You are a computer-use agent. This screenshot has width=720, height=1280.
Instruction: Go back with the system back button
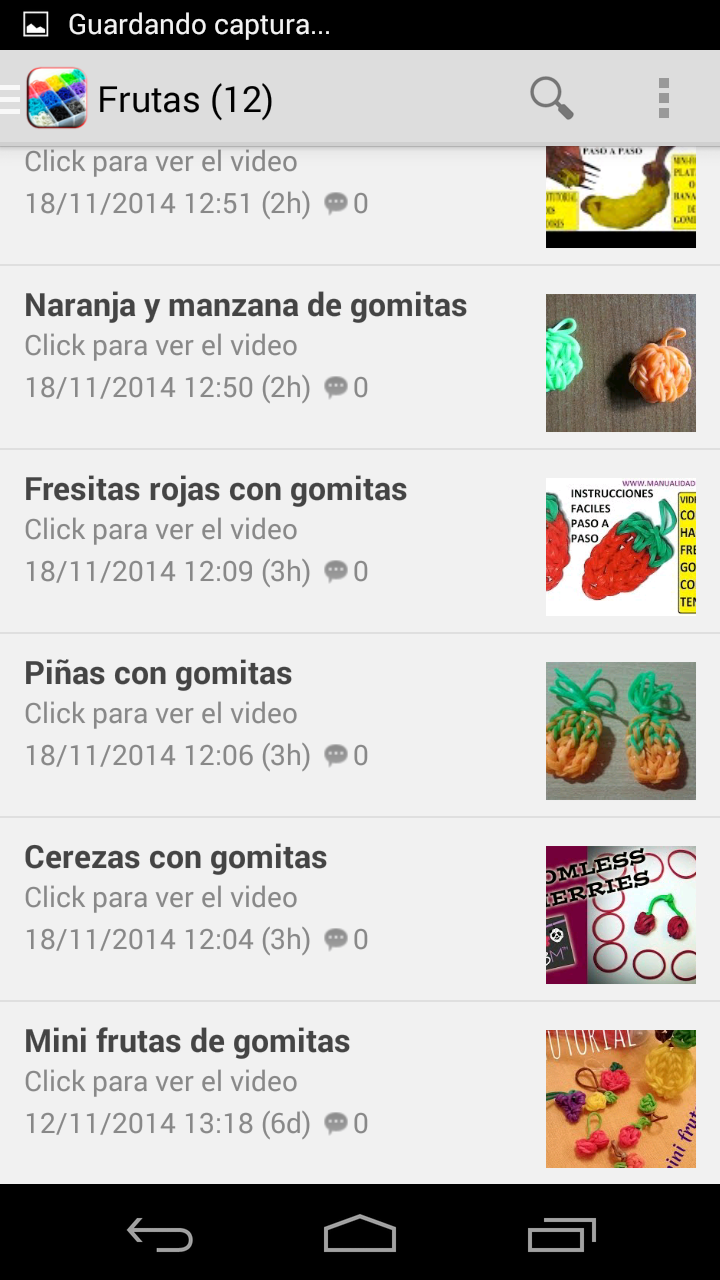click(x=160, y=1234)
